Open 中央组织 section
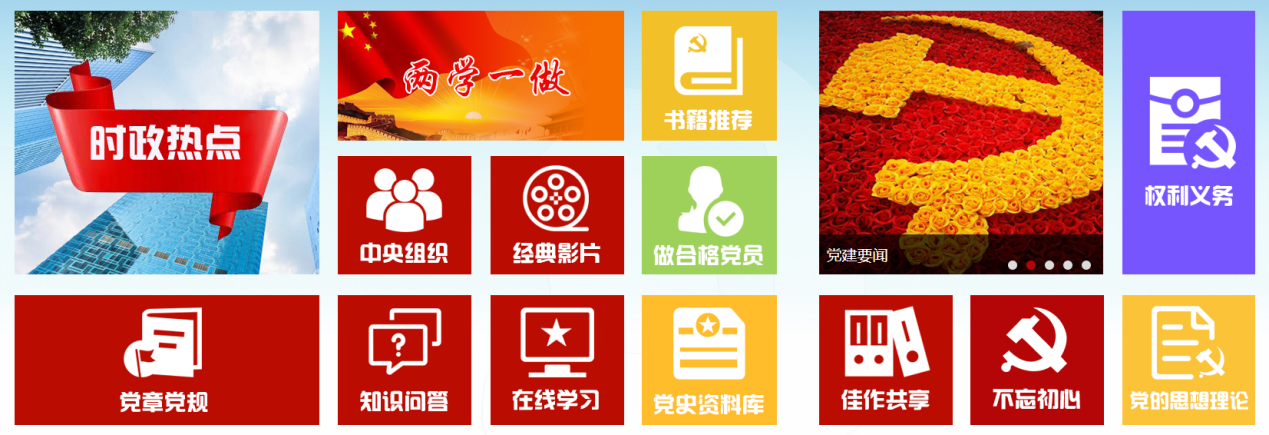This screenshot has width=1269, height=435. 404,215
